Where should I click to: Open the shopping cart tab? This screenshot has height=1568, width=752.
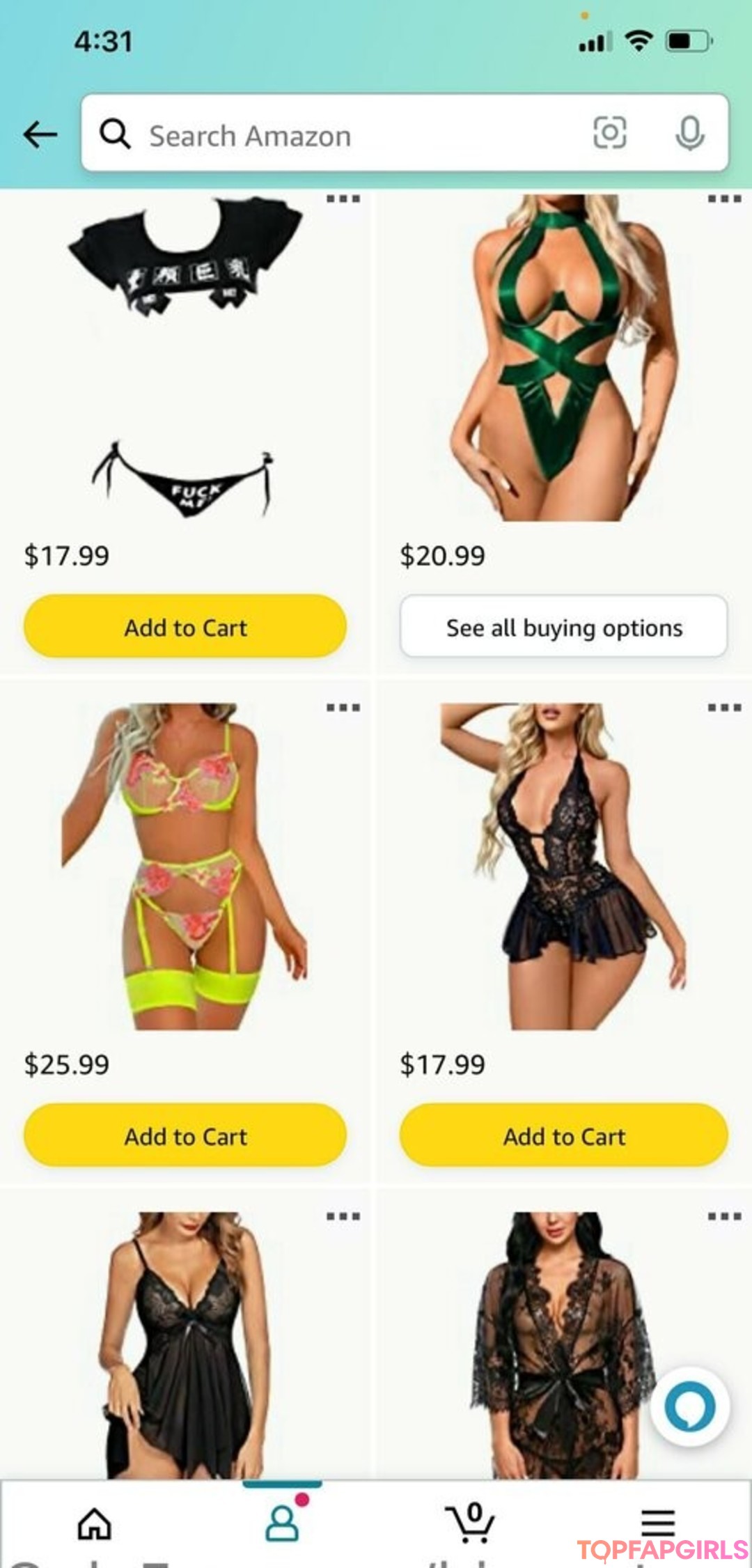point(470,1523)
